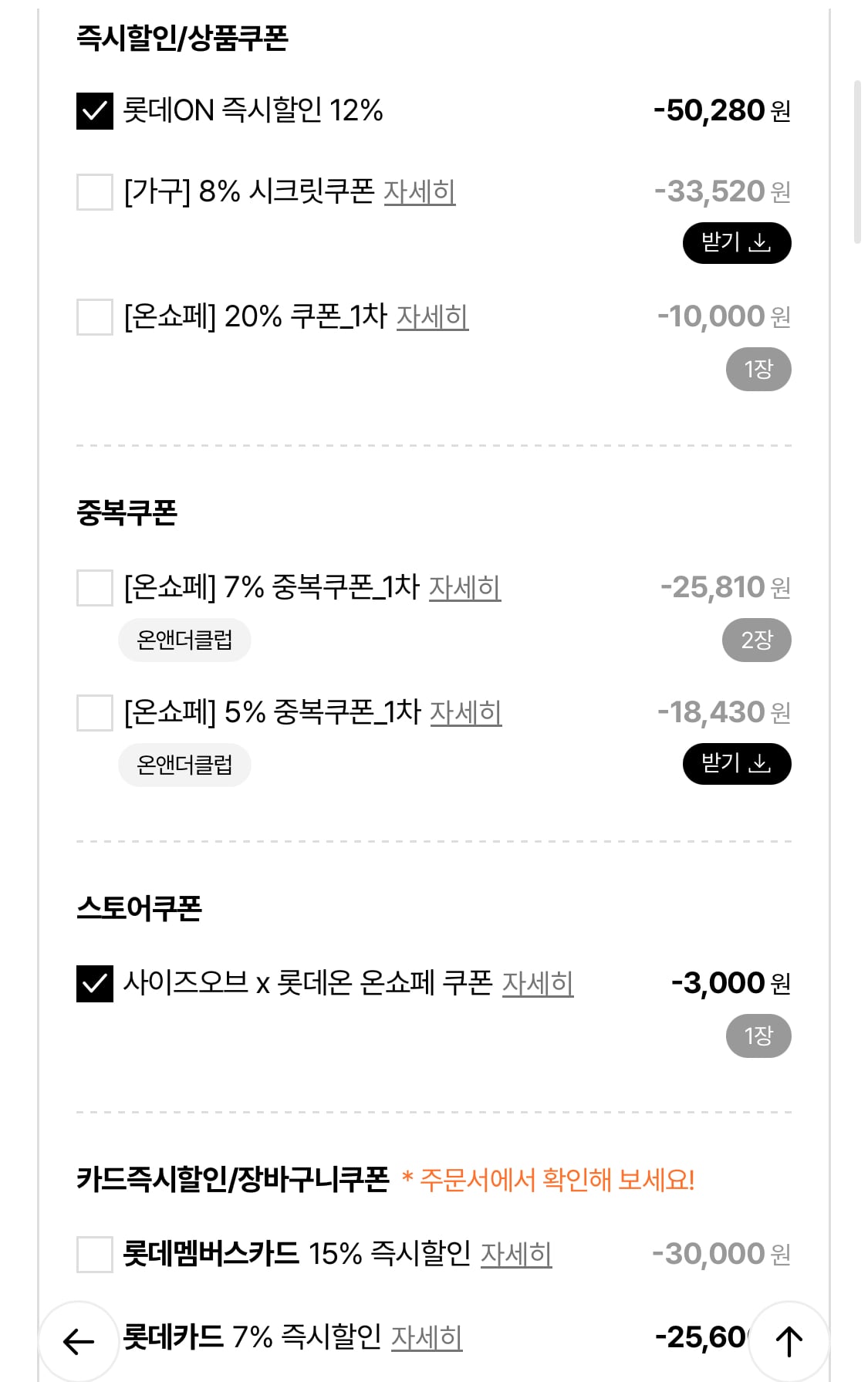Open 자세히 for the 사이즈오브 store coupon
The width and height of the screenshot is (868, 1382).
[x=538, y=985]
